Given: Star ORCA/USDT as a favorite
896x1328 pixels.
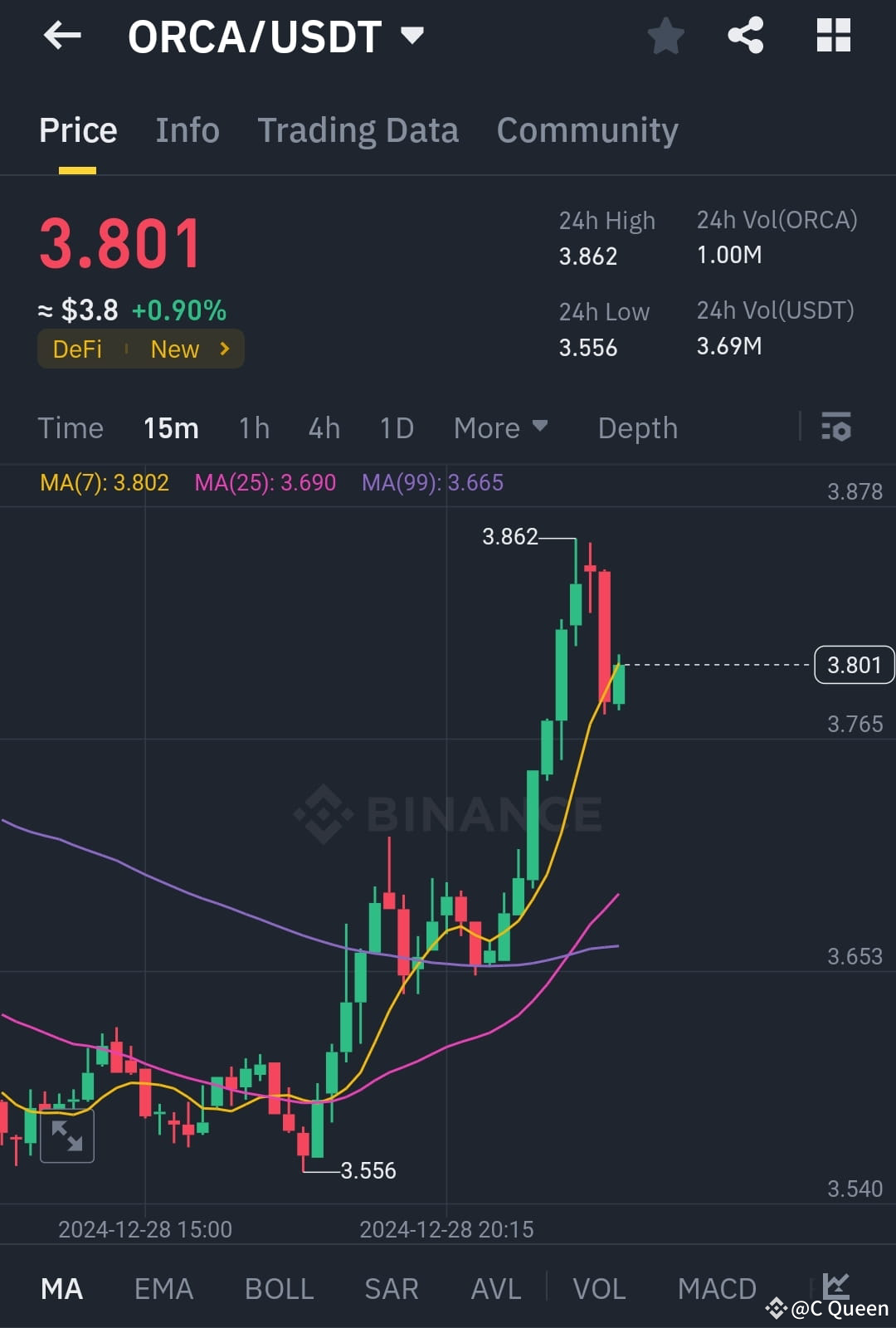Looking at the screenshot, I should click(665, 35).
